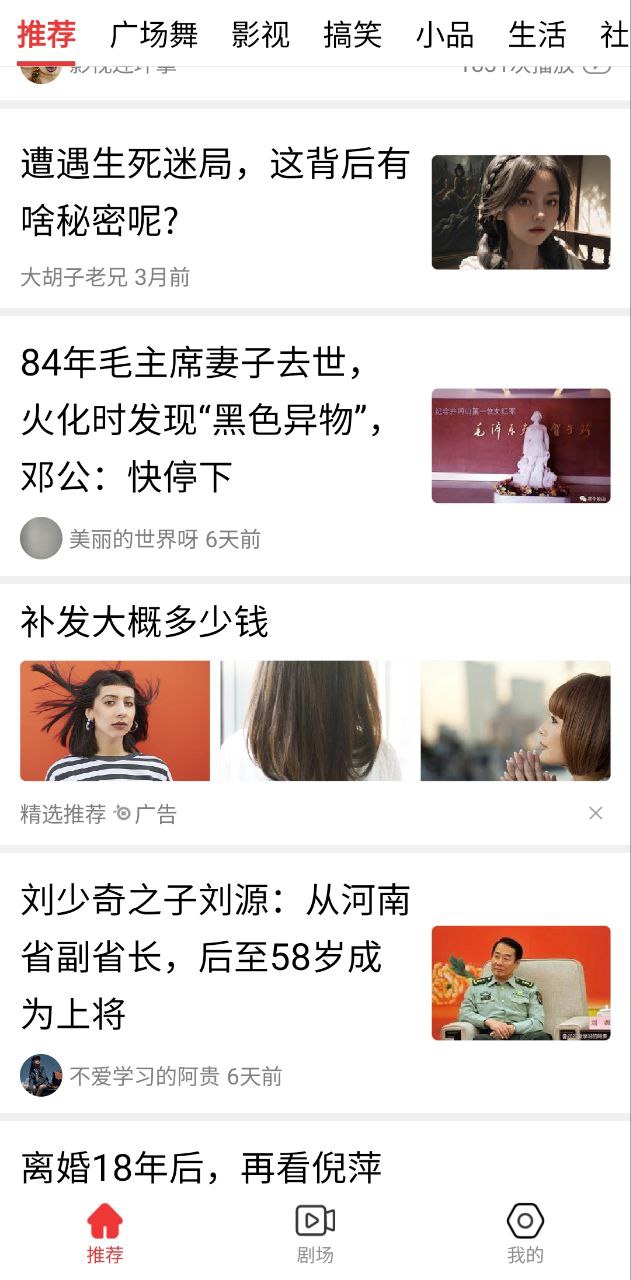Switch to the 广场舞 top tab
Image resolution: width=631 pixels, height=1280 pixels.
[x=154, y=35]
